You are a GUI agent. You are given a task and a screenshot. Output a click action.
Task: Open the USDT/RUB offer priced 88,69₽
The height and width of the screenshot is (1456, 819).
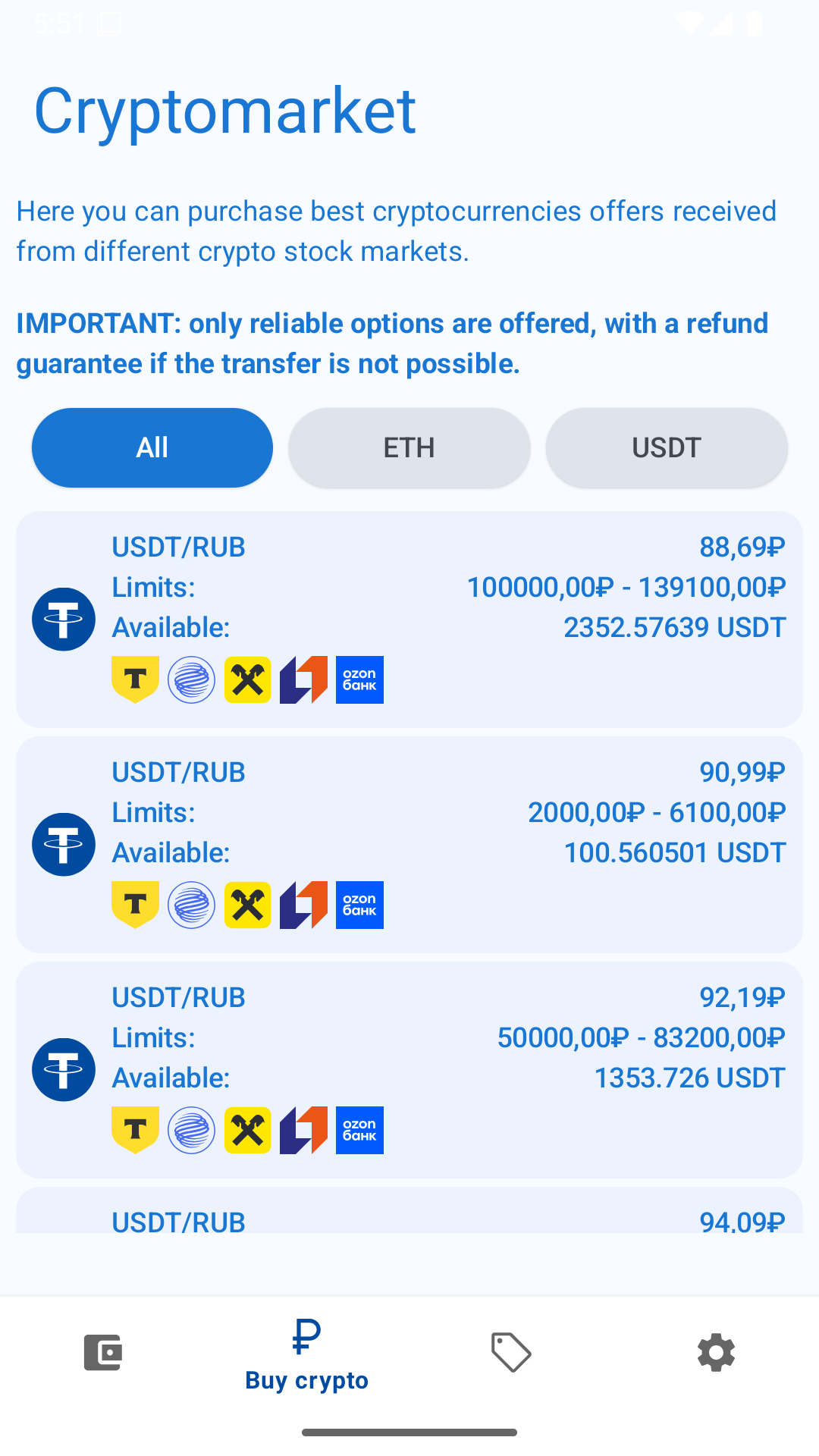pos(409,619)
